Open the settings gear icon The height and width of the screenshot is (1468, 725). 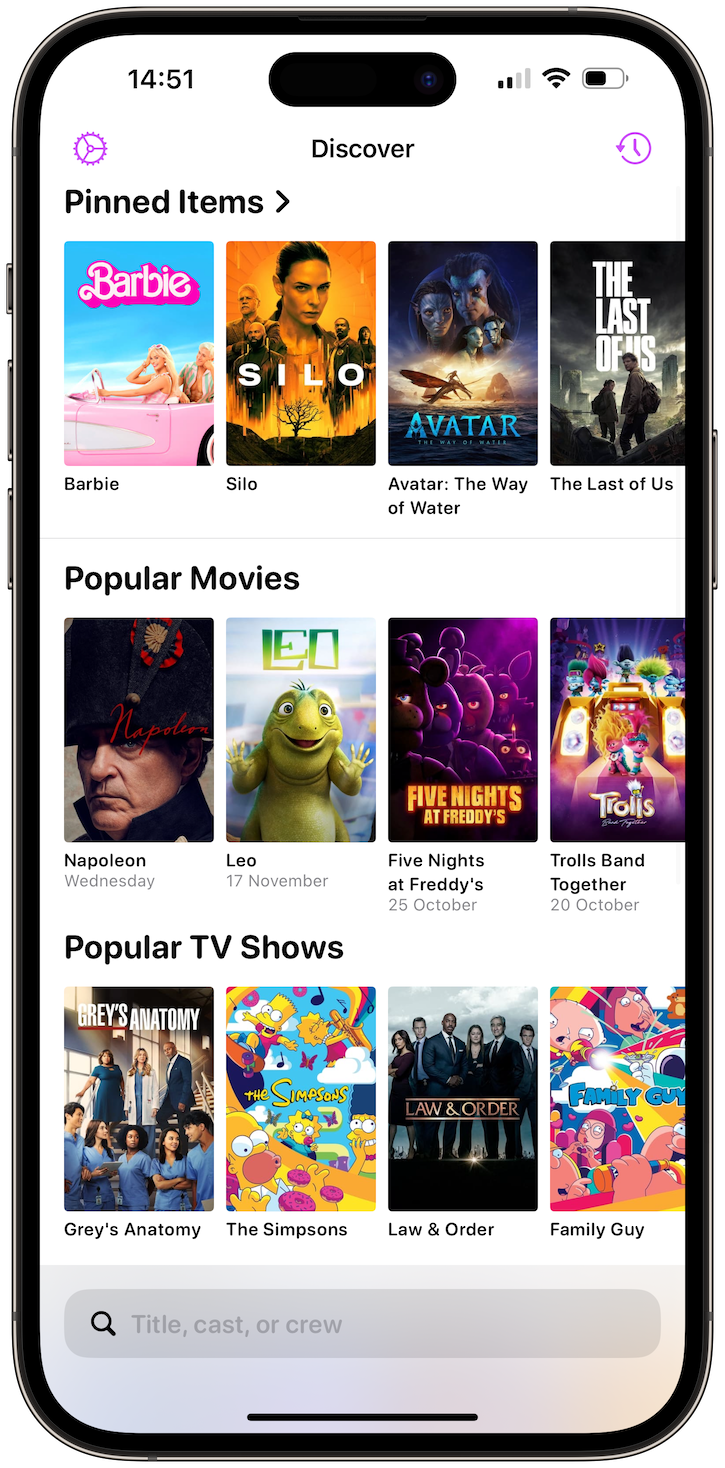tap(90, 149)
